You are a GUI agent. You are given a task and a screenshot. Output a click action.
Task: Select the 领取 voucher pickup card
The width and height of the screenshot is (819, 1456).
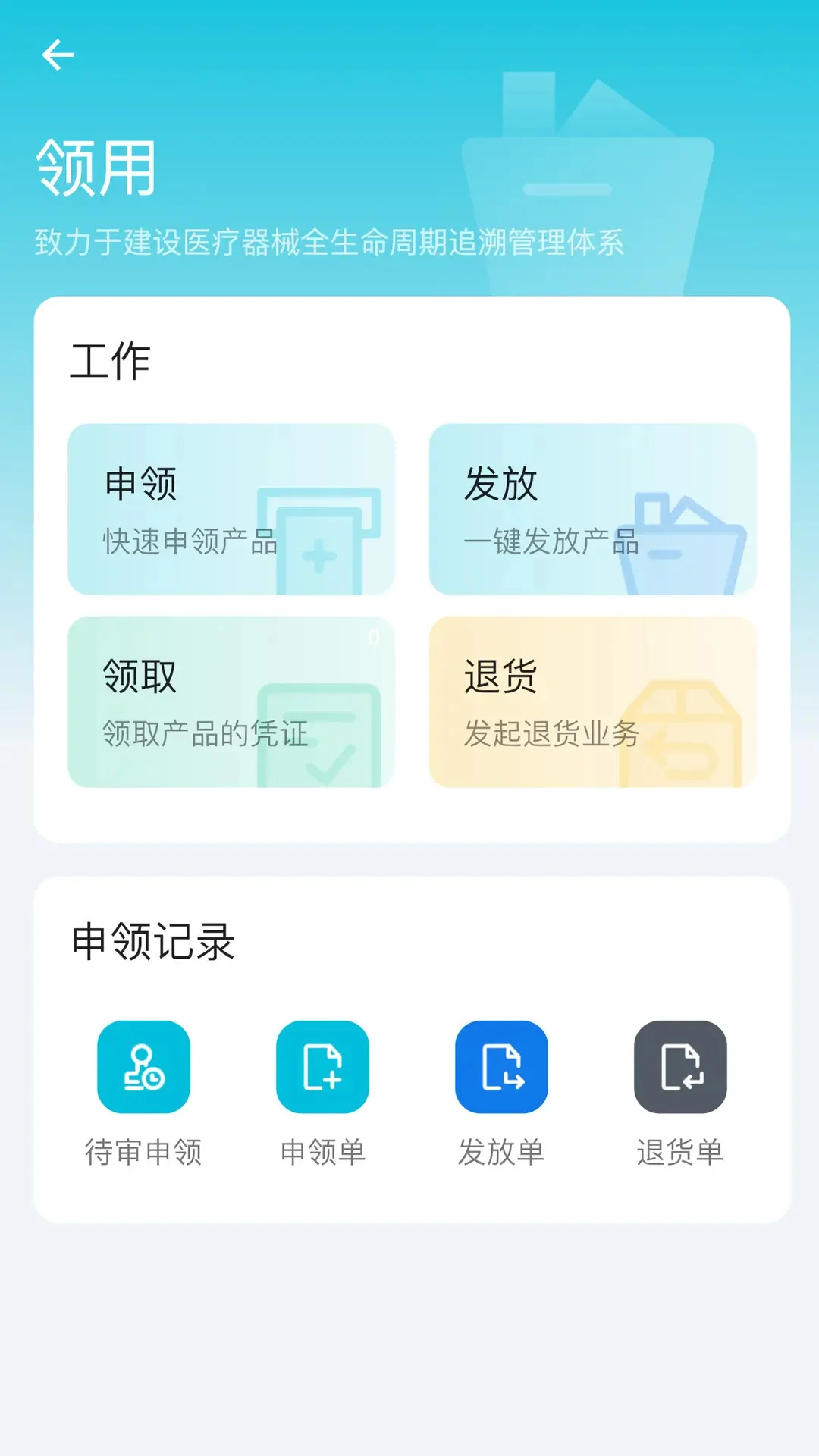point(231,701)
